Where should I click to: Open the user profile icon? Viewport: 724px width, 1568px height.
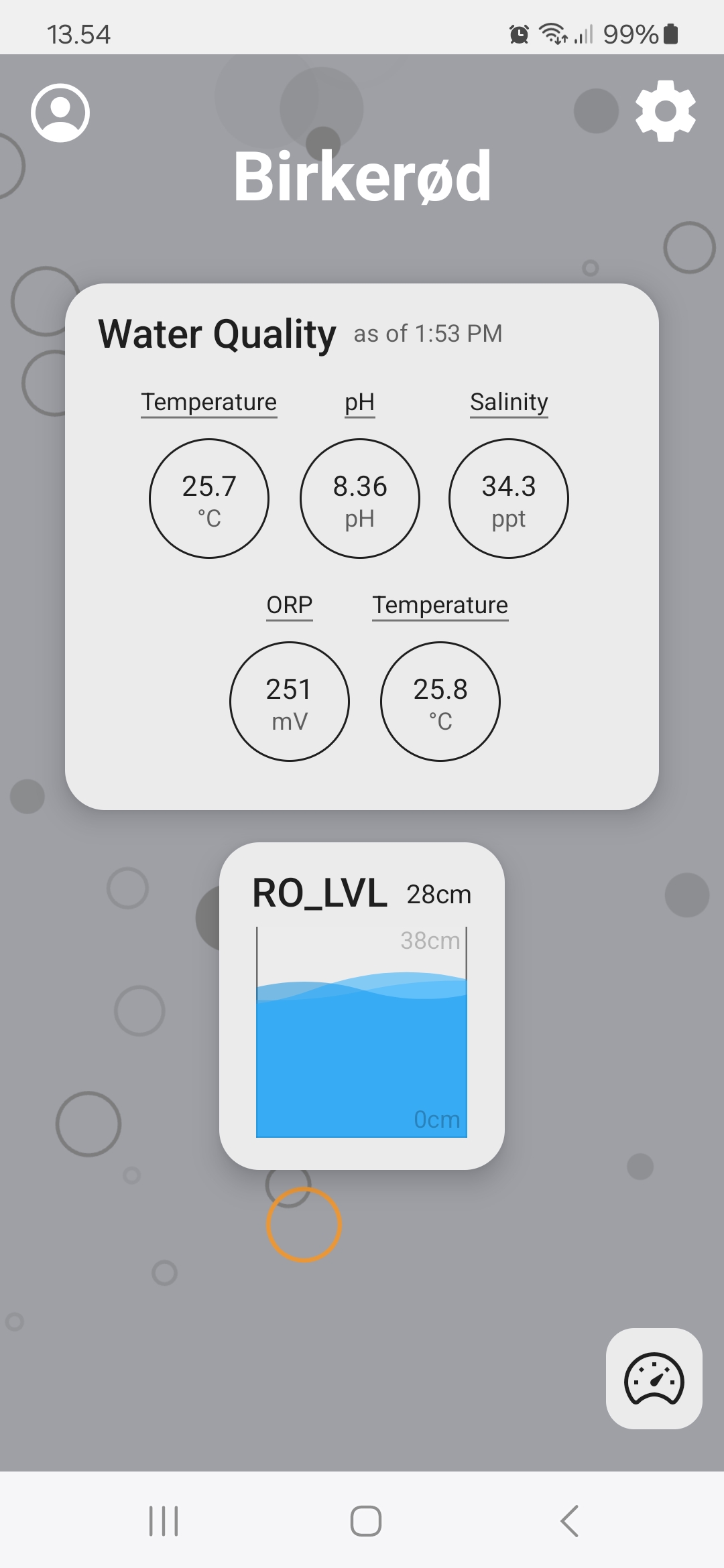(x=60, y=113)
